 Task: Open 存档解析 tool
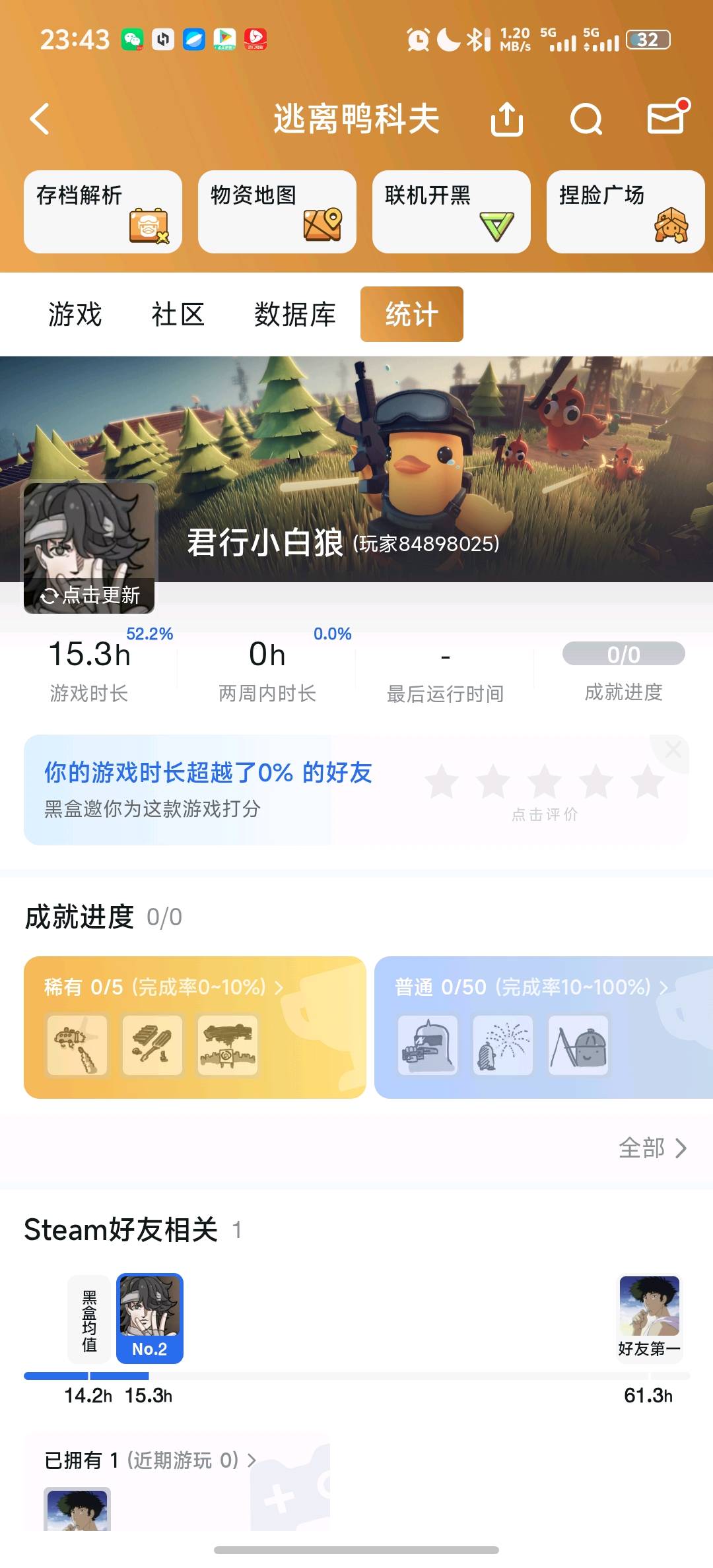point(103,212)
